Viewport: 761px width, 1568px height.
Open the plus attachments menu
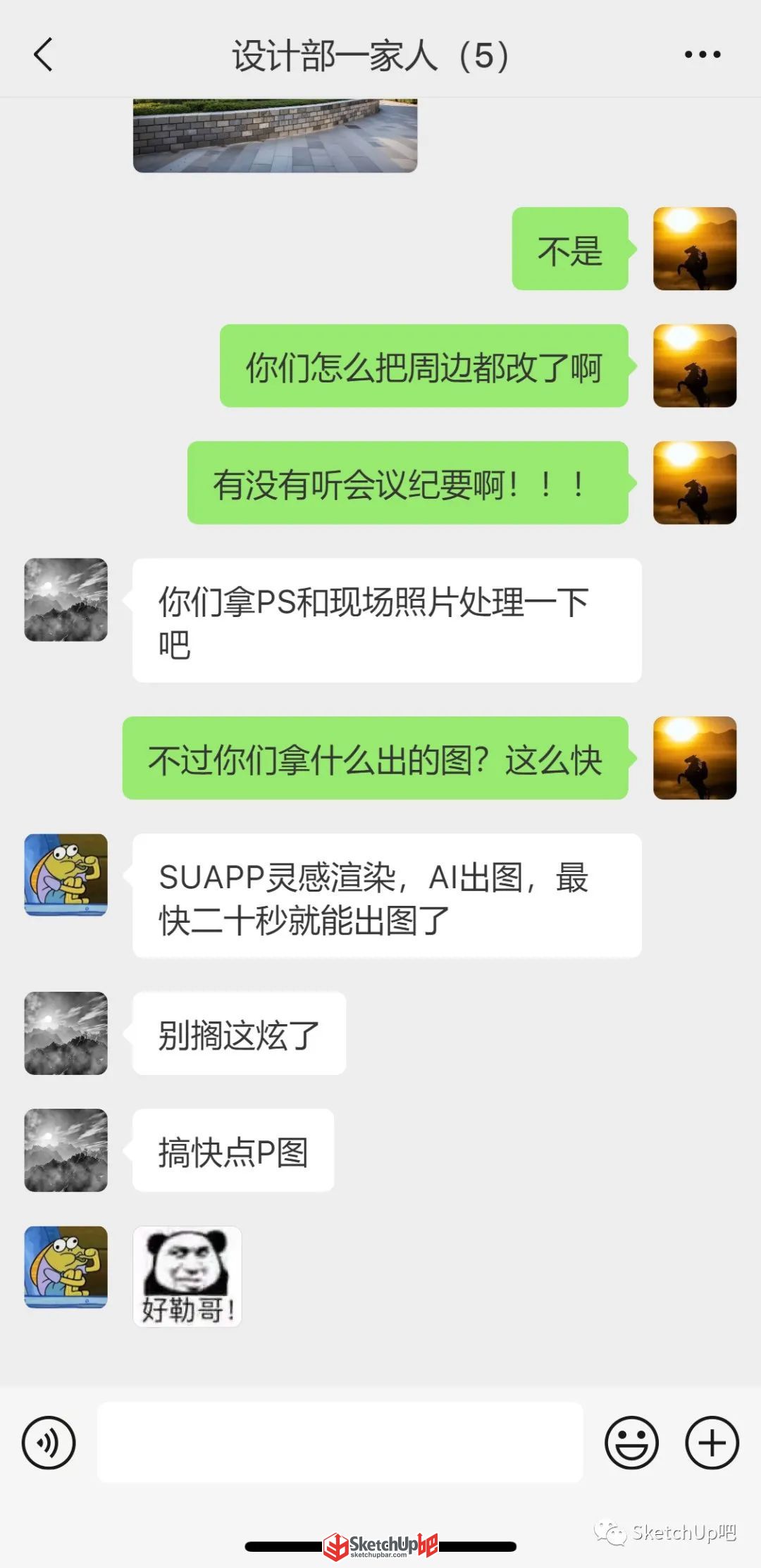tap(712, 1442)
